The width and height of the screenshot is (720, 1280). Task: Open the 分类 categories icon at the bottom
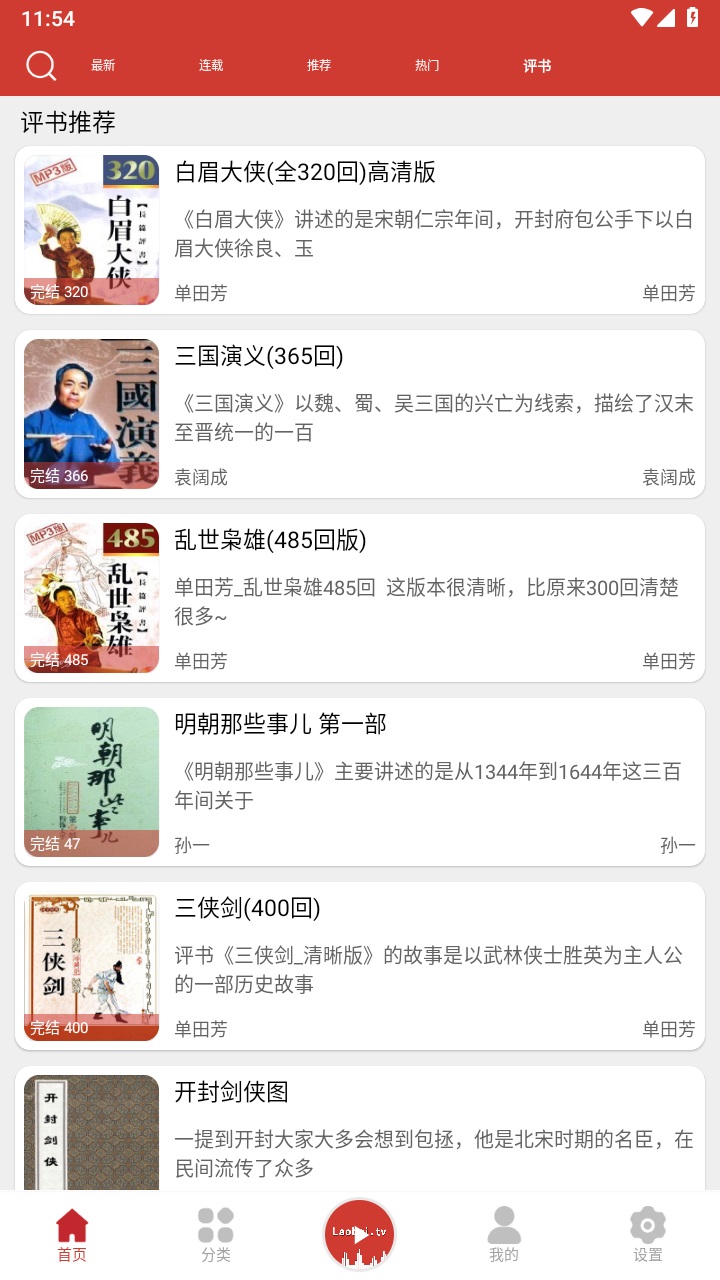[x=215, y=1230]
